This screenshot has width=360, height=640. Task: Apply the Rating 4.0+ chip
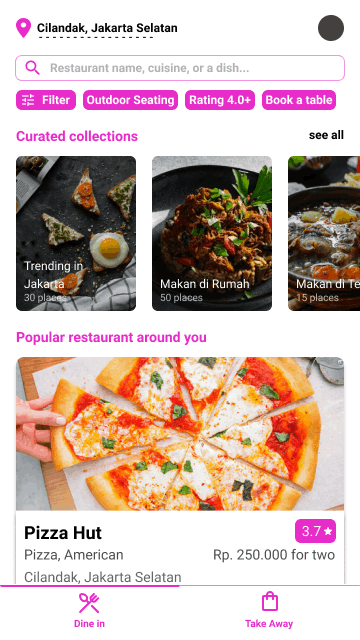pyautogui.click(x=220, y=100)
